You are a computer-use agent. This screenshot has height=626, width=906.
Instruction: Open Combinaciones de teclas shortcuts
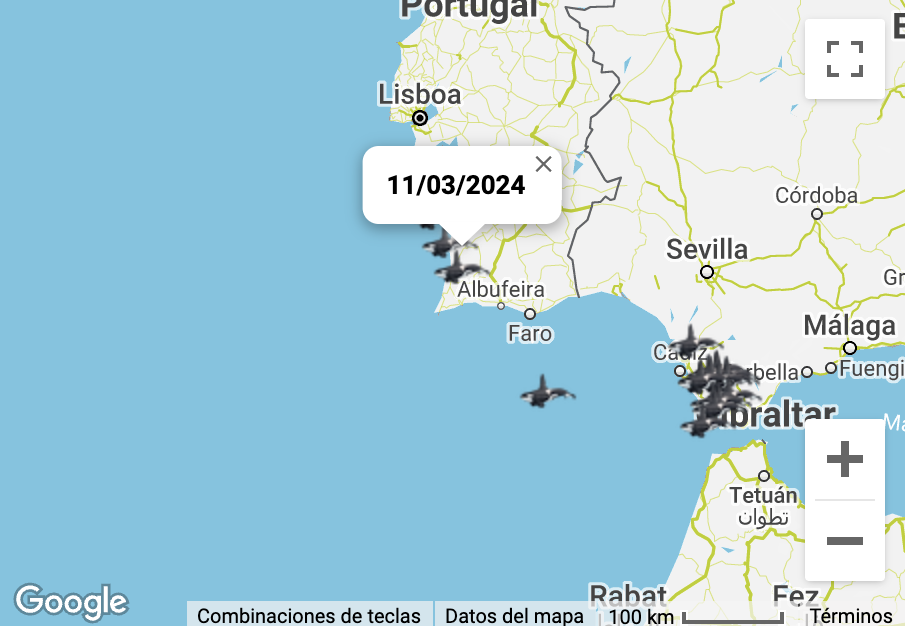(x=310, y=615)
